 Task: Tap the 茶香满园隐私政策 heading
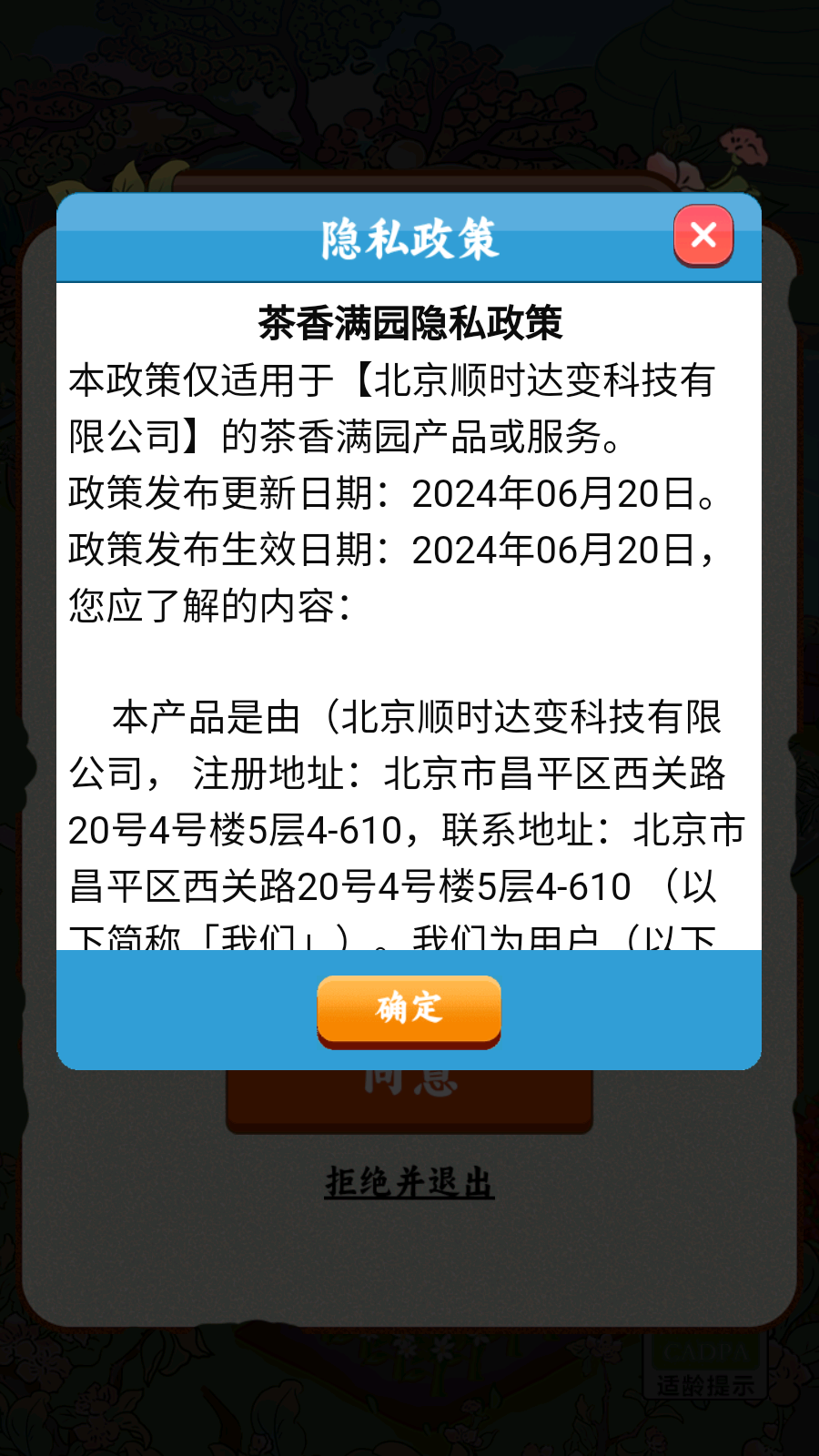[x=408, y=318]
